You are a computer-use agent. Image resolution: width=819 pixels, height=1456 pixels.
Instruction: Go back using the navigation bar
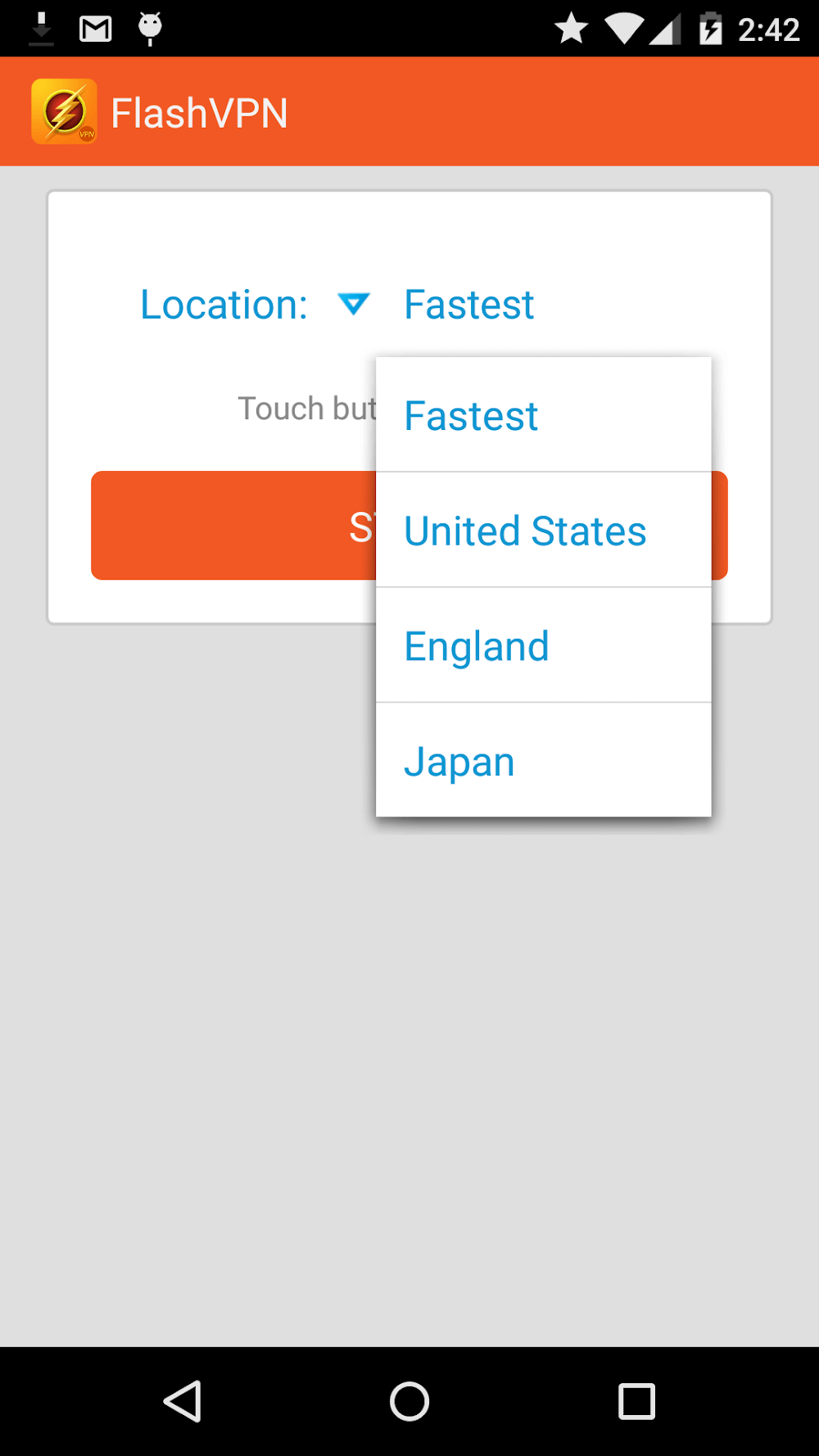click(183, 1401)
